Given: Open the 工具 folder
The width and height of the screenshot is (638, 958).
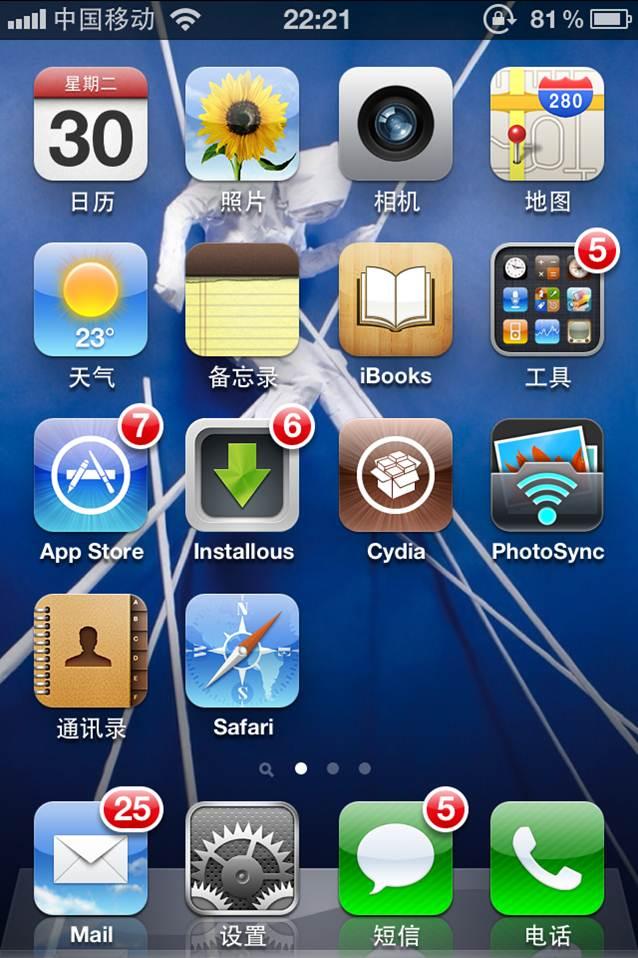Looking at the screenshot, I should pos(547,299).
